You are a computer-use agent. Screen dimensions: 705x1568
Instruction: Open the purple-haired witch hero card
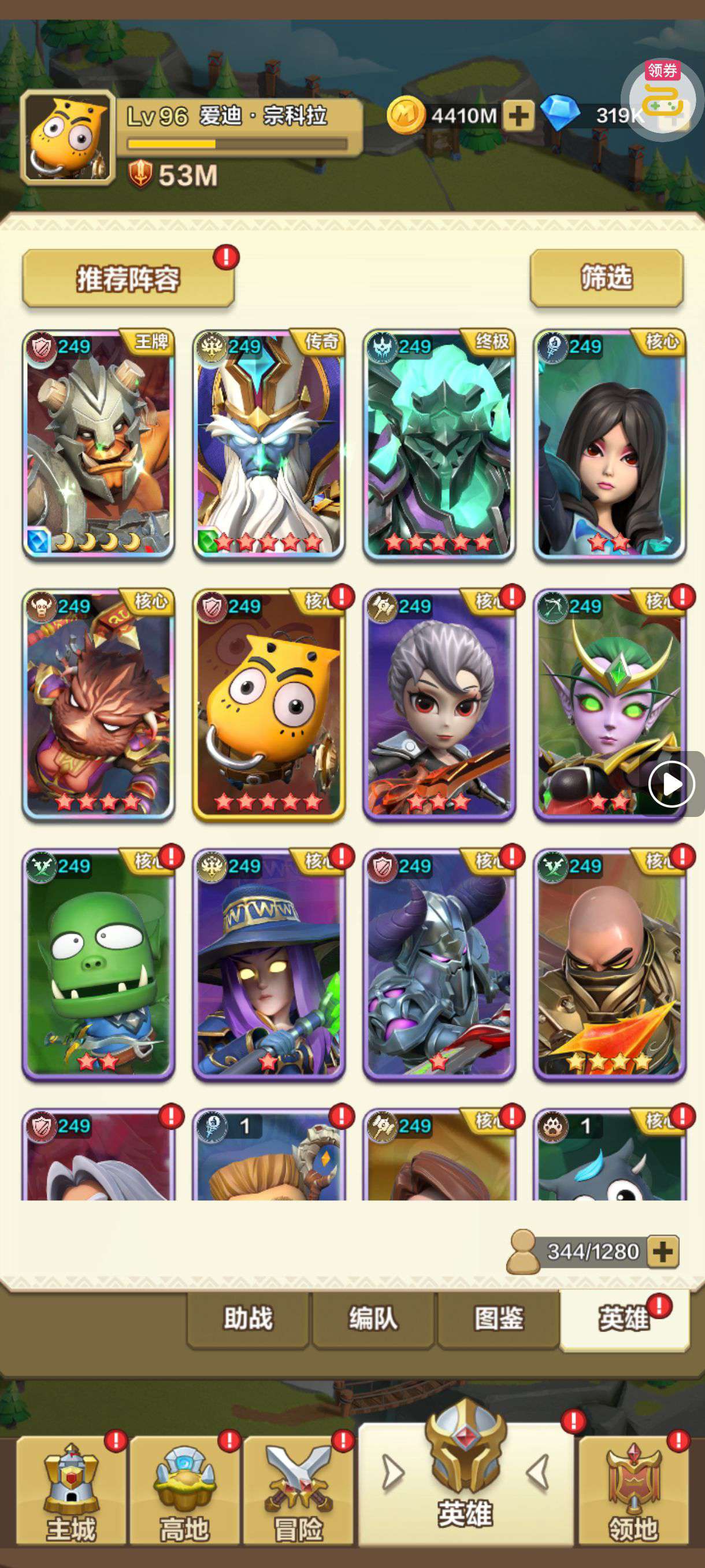[x=268, y=964]
